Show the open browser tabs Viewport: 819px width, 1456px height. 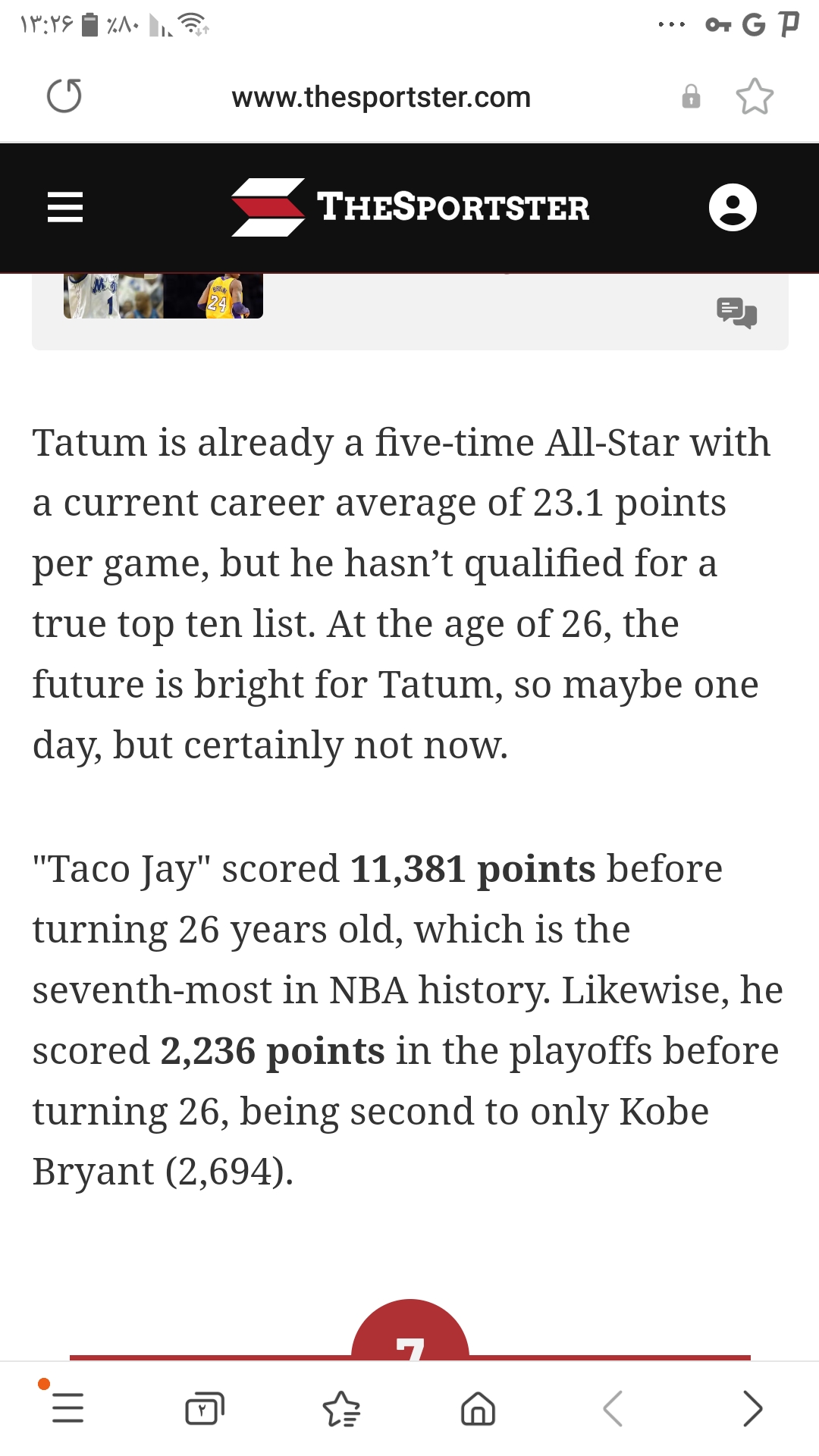pyautogui.click(x=205, y=1409)
